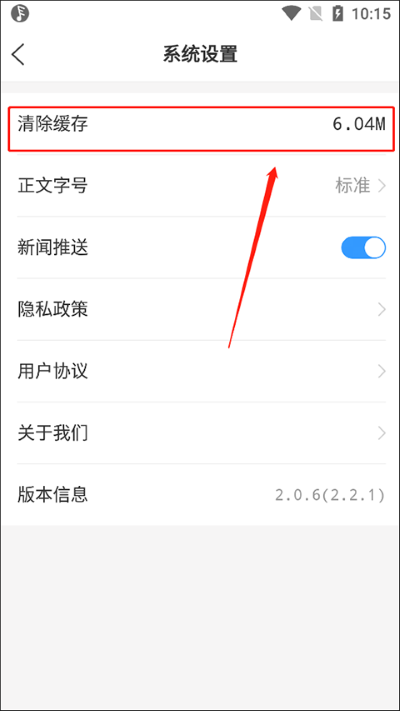Open 用户协议
The height and width of the screenshot is (711, 400).
(201, 371)
